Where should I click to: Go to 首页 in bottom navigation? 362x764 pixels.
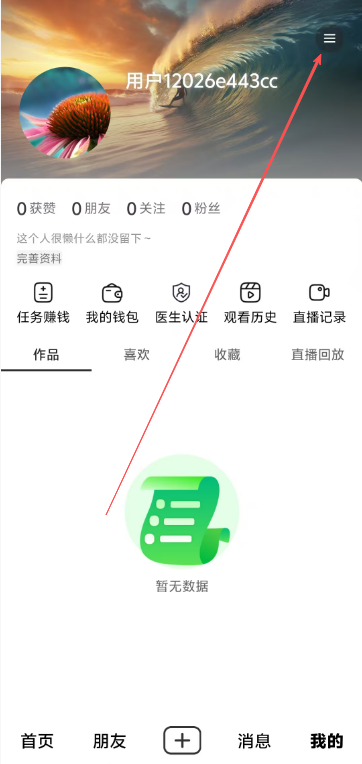point(37,741)
